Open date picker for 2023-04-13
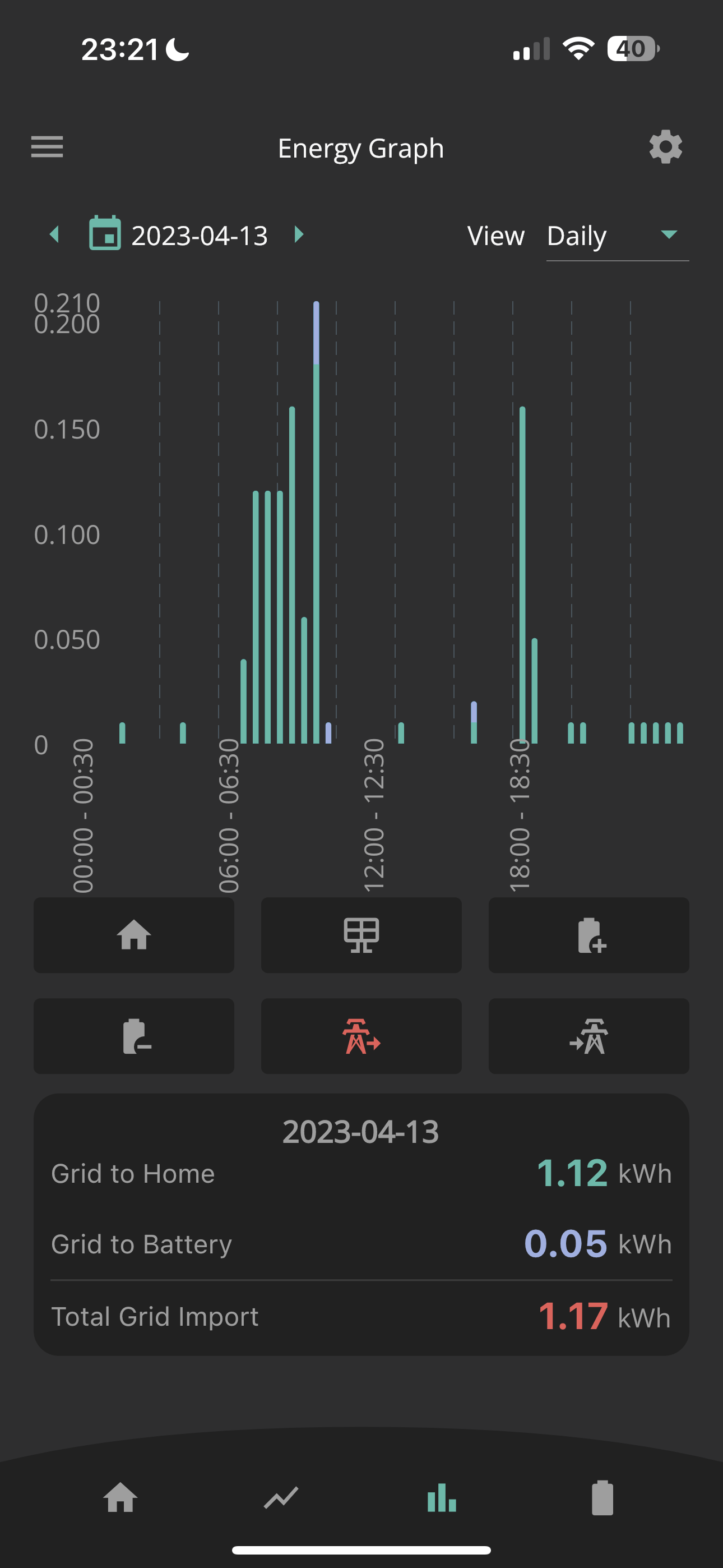Screen dimensions: 723x1568 pos(178,234)
